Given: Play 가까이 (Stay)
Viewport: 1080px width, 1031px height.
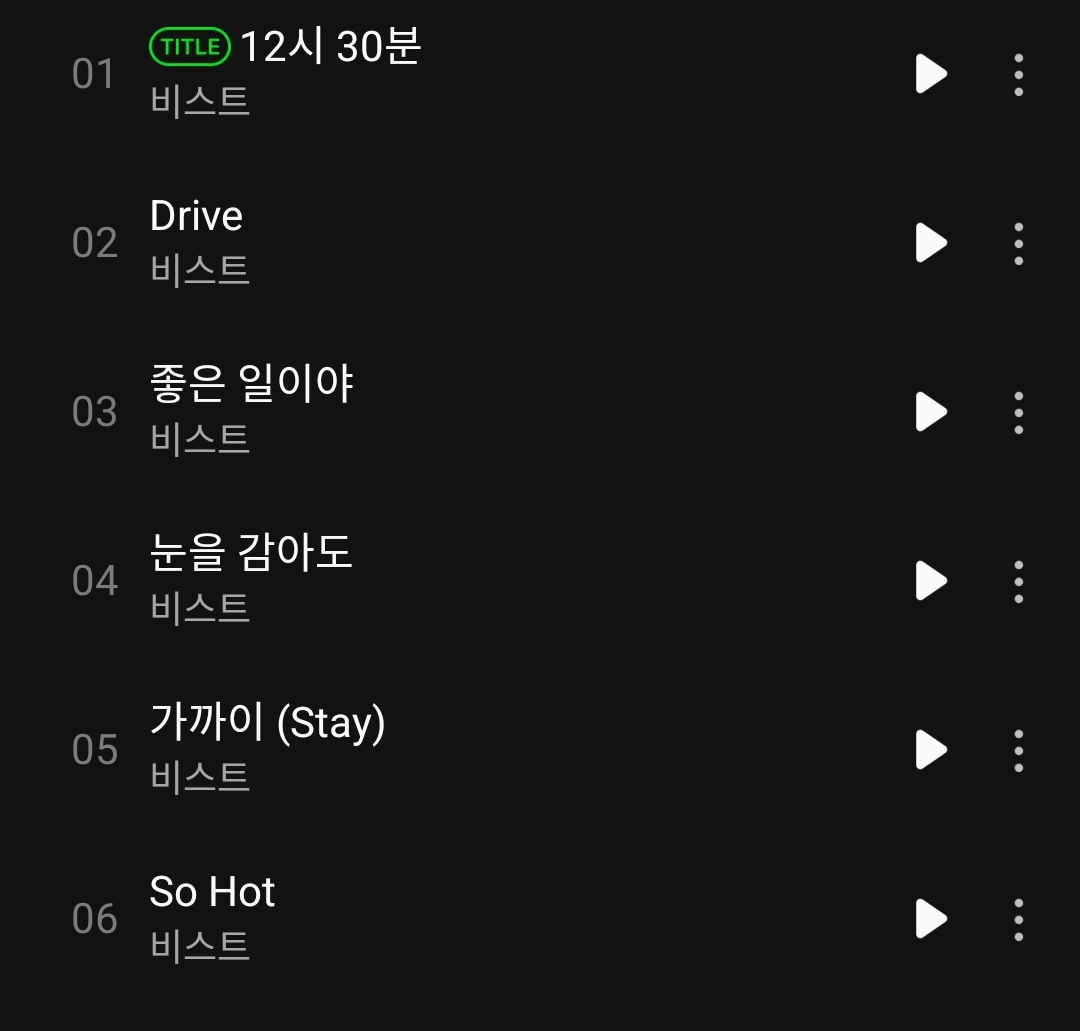Looking at the screenshot, I should click(x=931, y=750).
